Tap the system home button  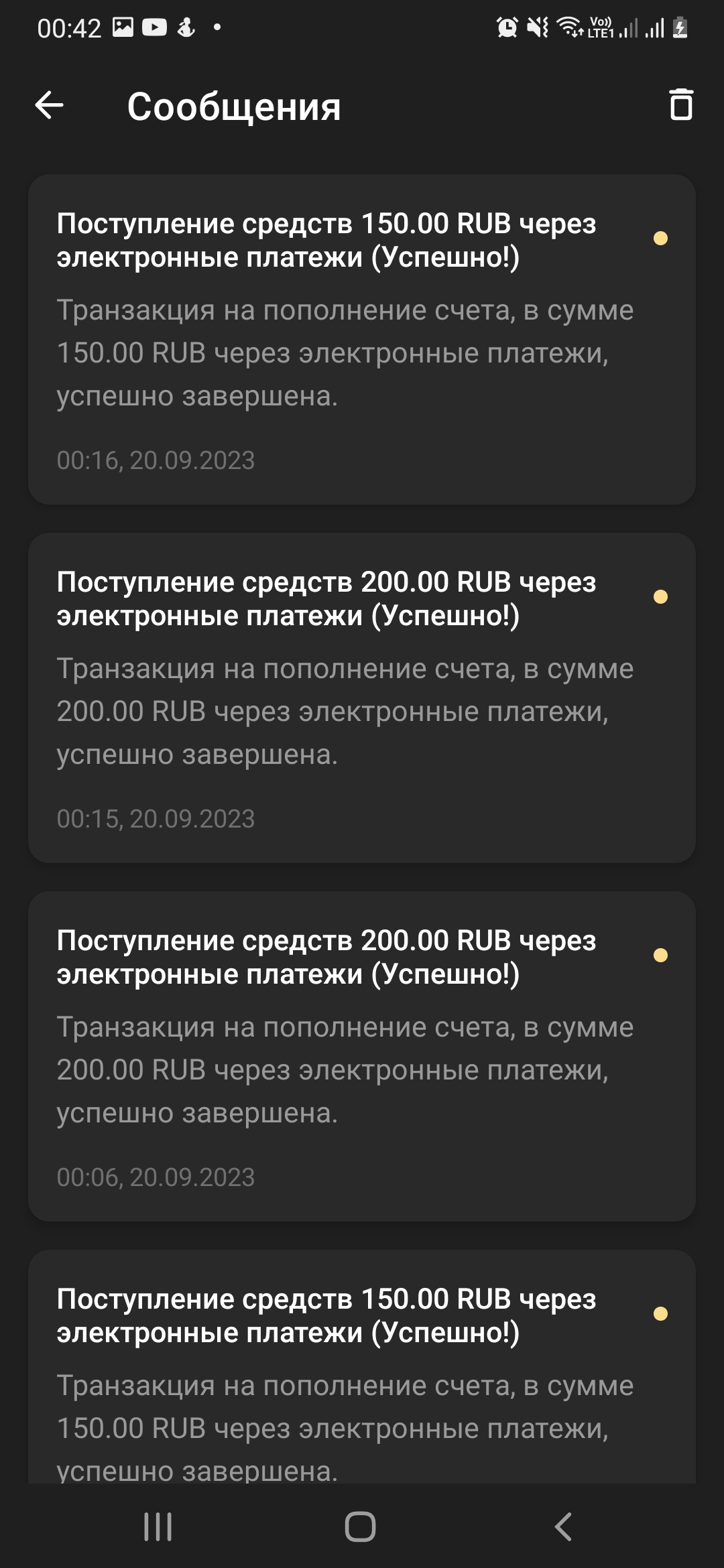361,1527
